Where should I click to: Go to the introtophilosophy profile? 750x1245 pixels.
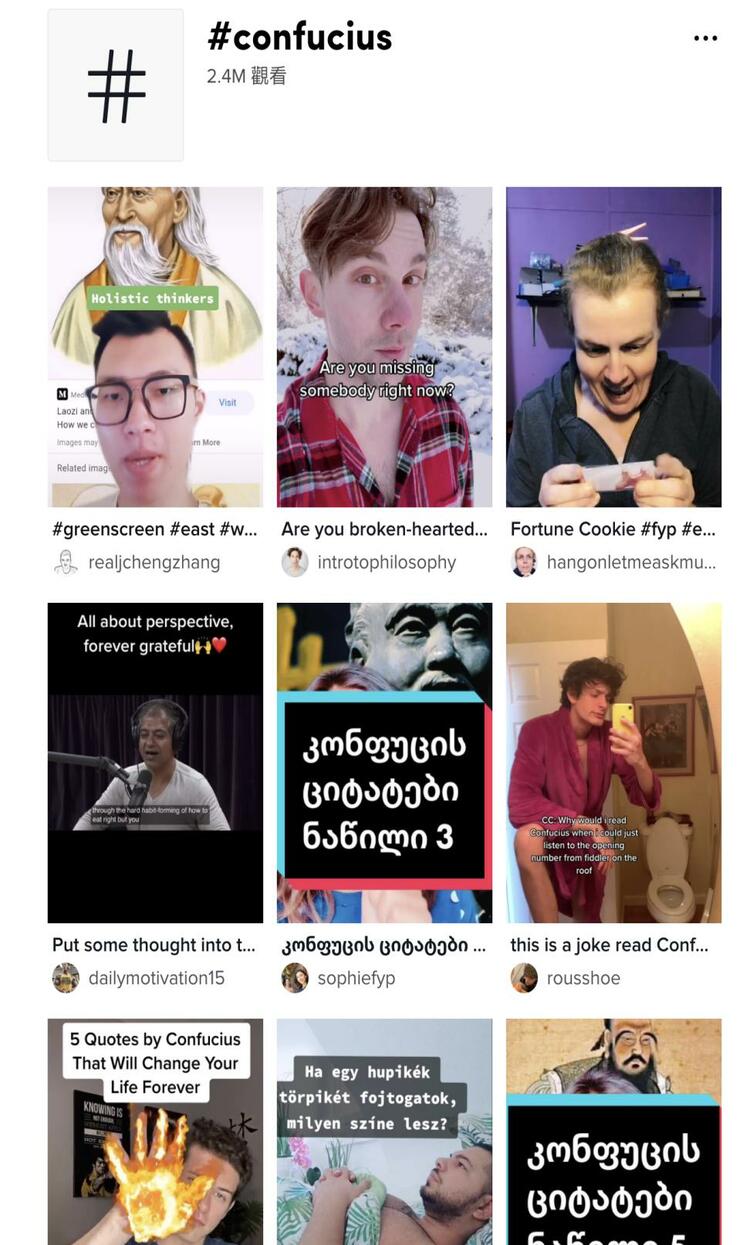(x=386, y=562)
